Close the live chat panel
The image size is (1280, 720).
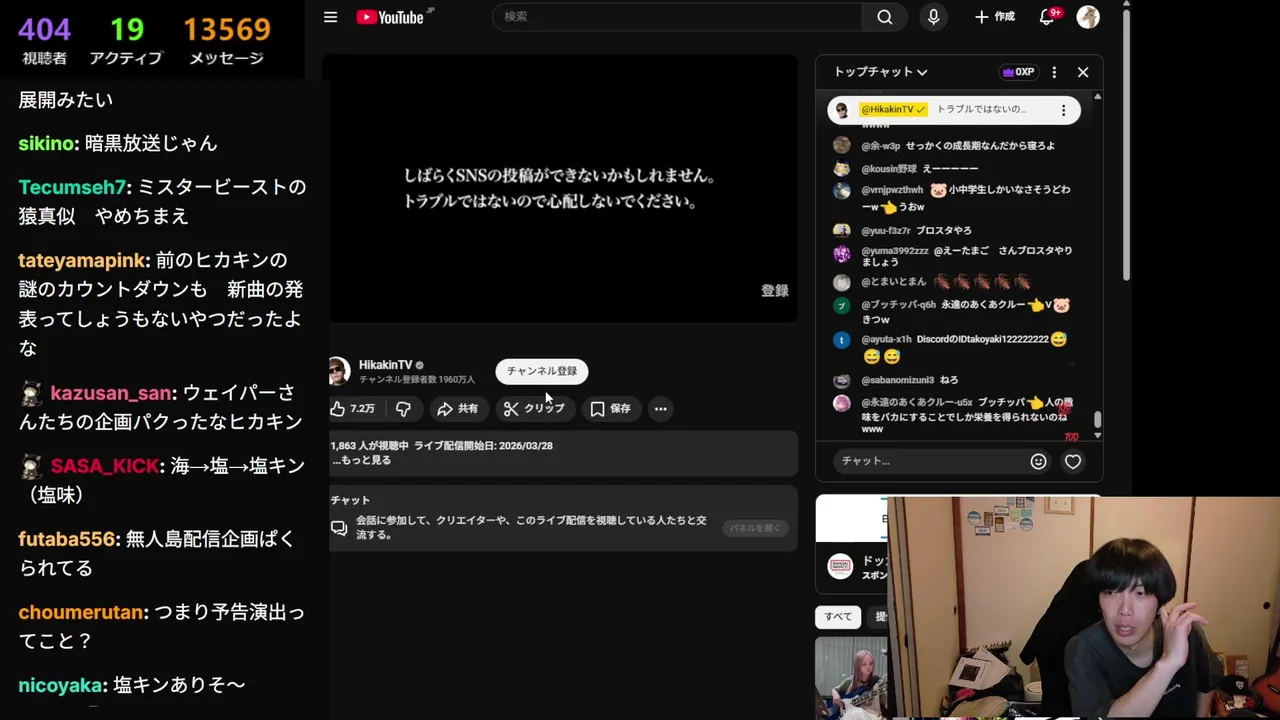(x=1082, y=72)
